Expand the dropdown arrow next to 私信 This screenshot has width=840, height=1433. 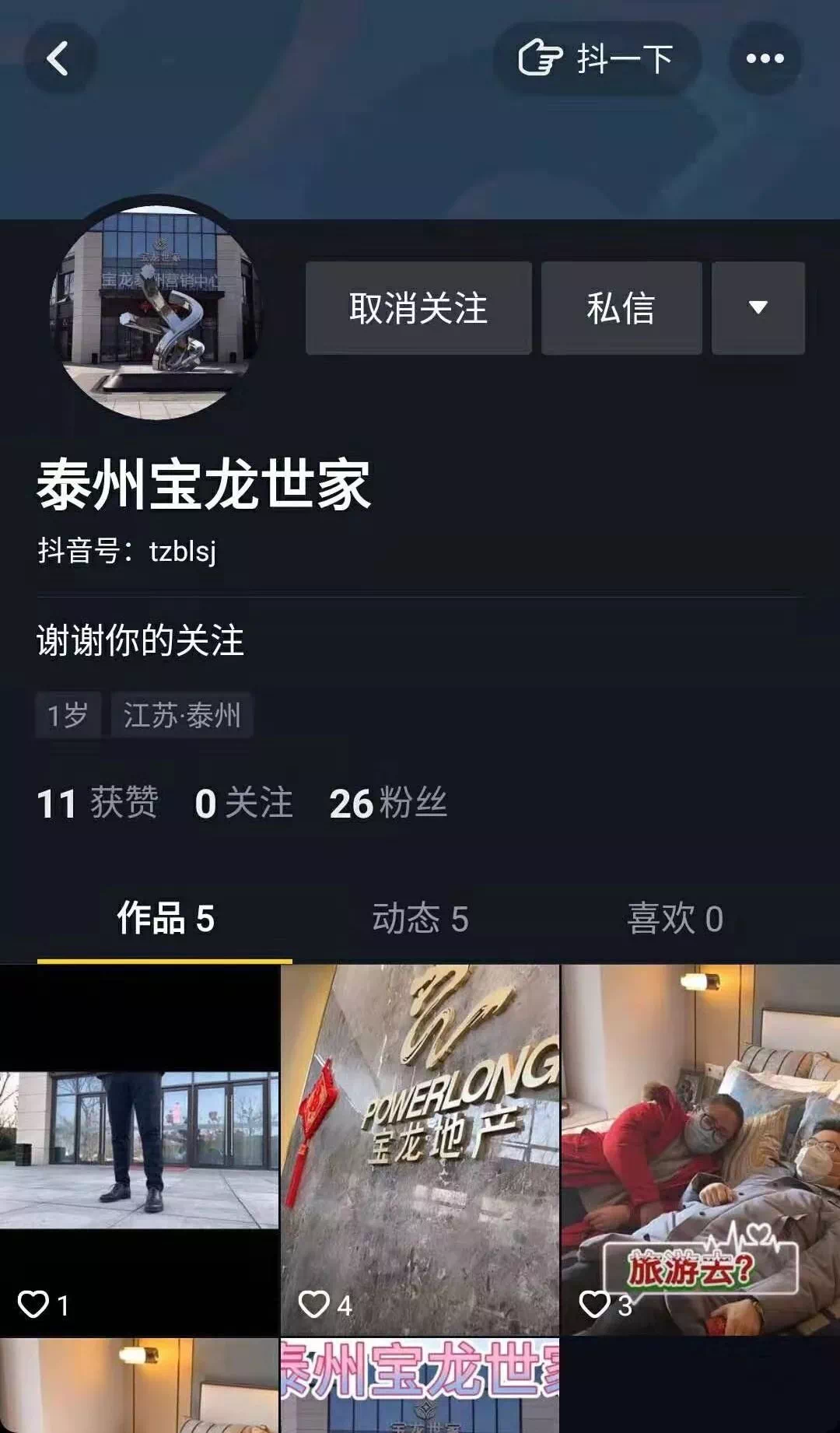[758, 308]
